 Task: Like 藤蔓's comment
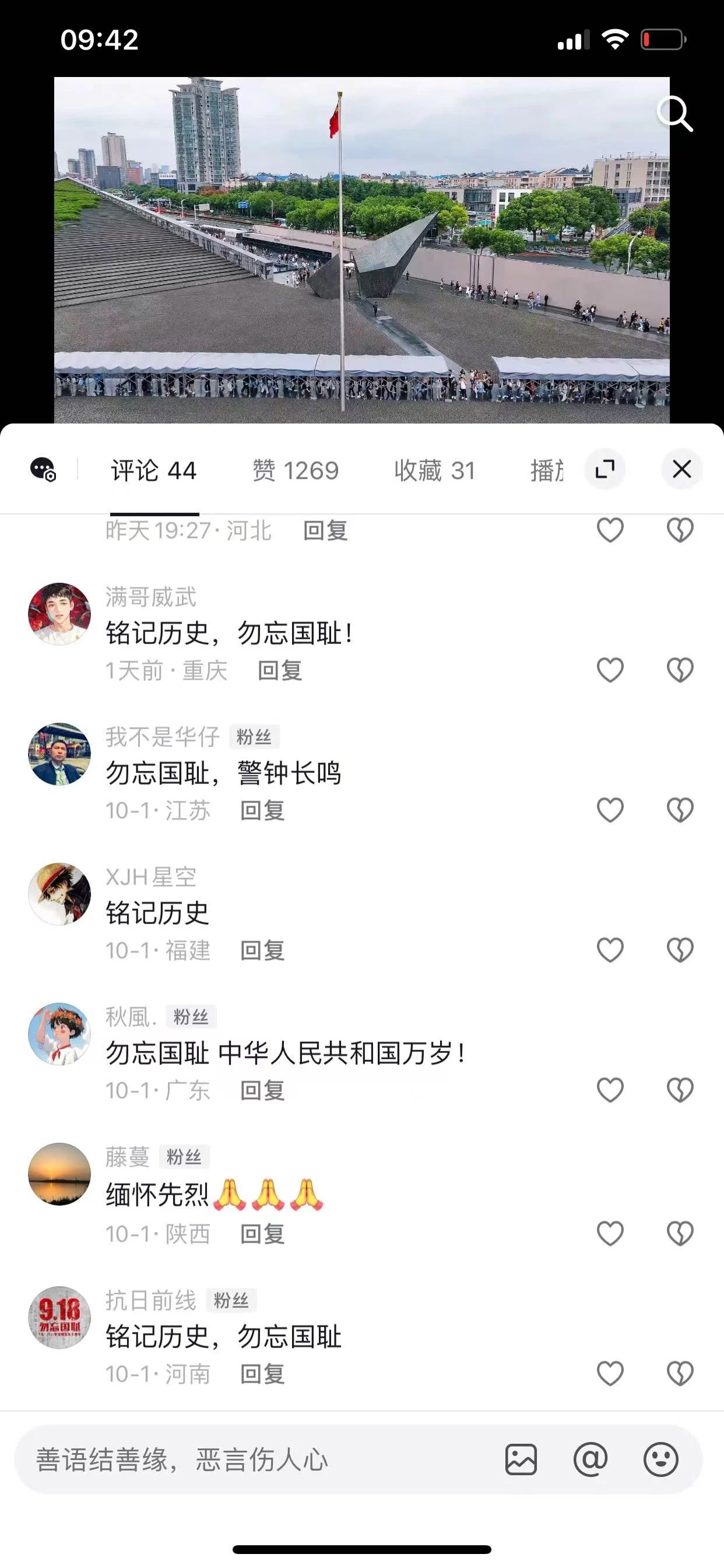tap(610, 1234)
